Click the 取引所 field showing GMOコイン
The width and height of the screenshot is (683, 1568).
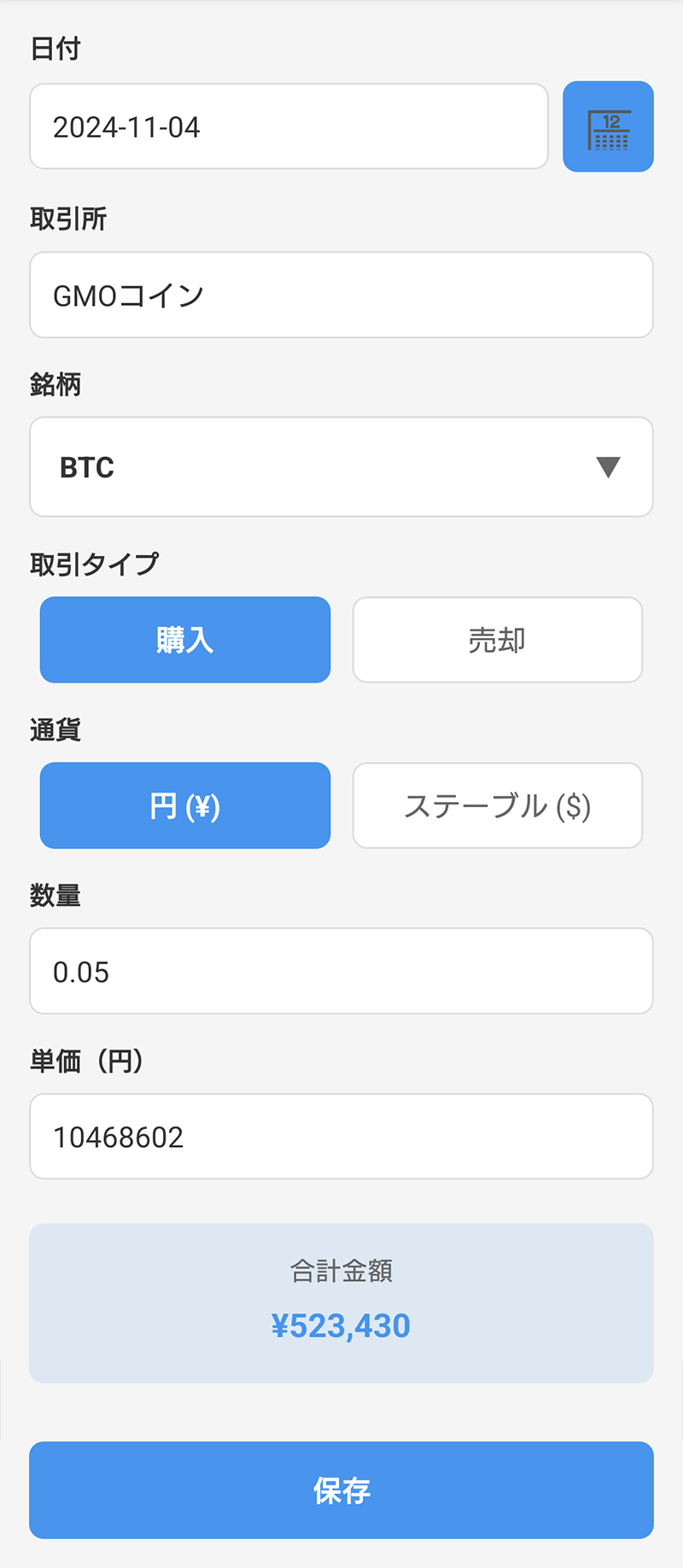[341, 294]
